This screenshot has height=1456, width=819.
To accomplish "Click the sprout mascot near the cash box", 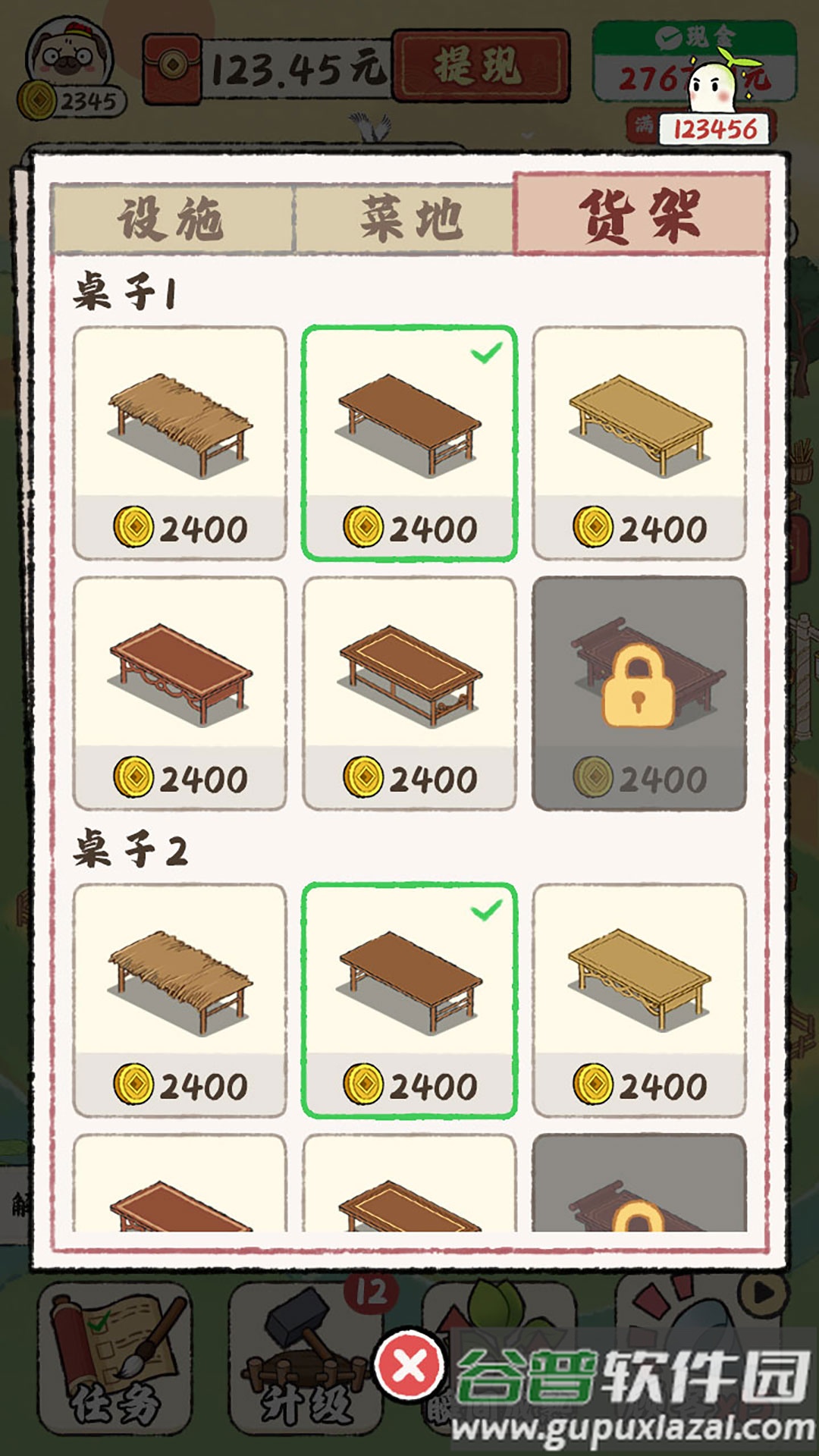I will pyautogui.click(x=713, y=83).
